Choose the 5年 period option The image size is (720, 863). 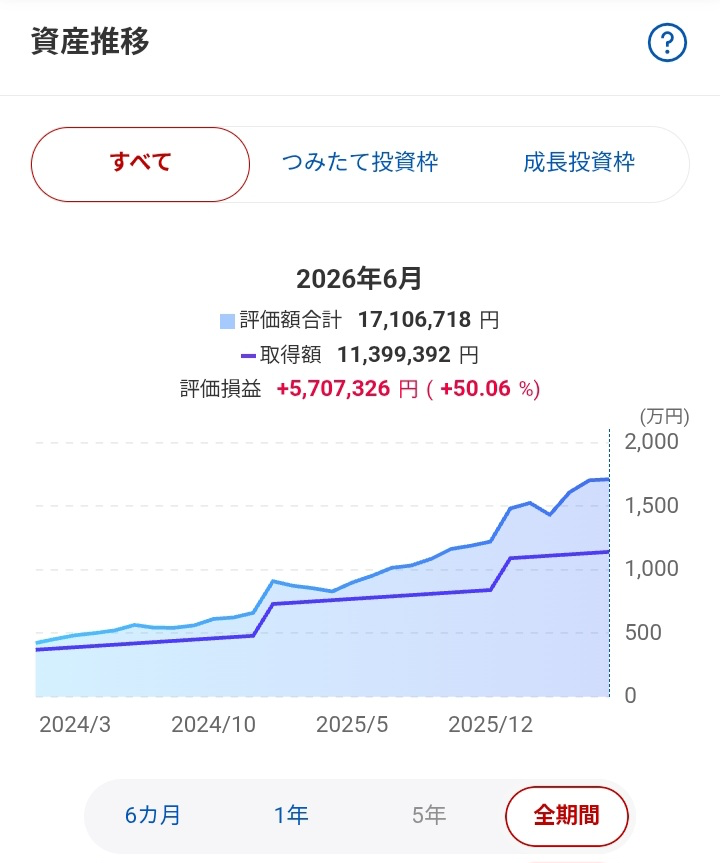[x=429, y=815]
